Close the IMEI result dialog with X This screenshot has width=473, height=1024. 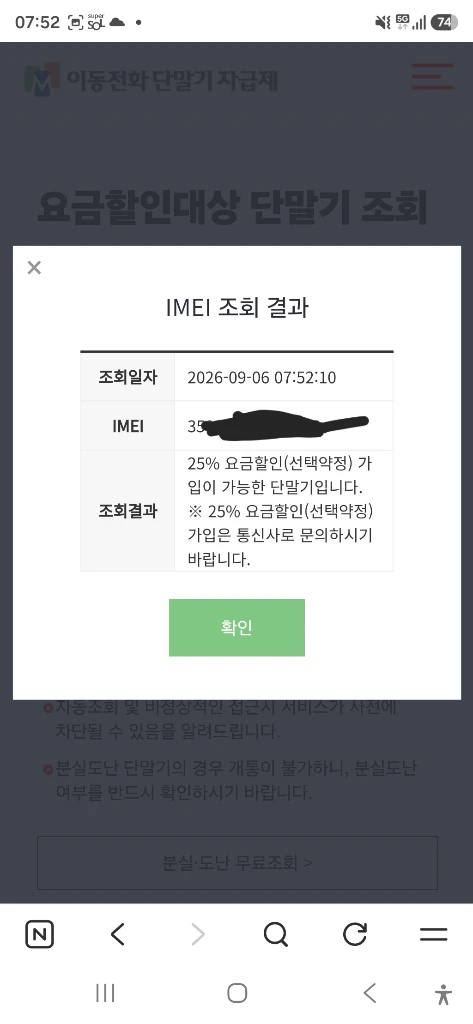[x=34, y=267]
